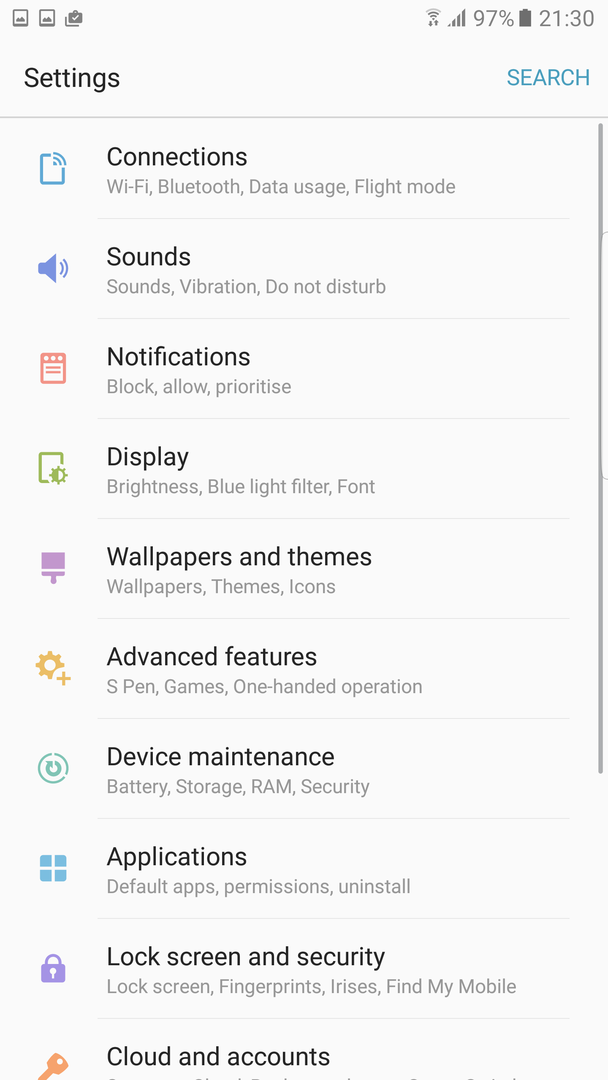Select Wallpapers and themes
This screenshot has width=608, height=1080.
[x=300, y=570]
